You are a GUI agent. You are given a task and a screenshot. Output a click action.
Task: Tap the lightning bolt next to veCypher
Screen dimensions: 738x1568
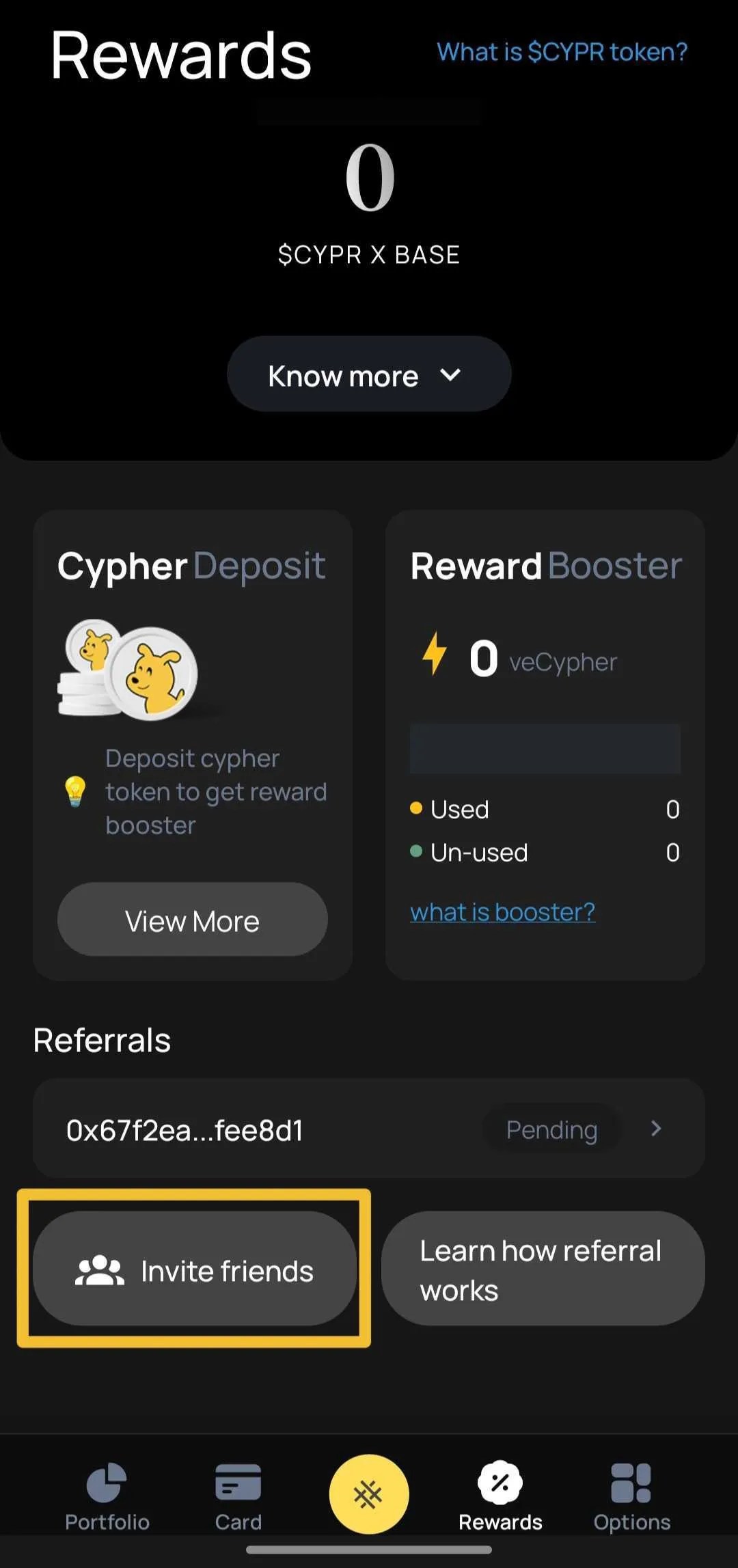(435, 654)
